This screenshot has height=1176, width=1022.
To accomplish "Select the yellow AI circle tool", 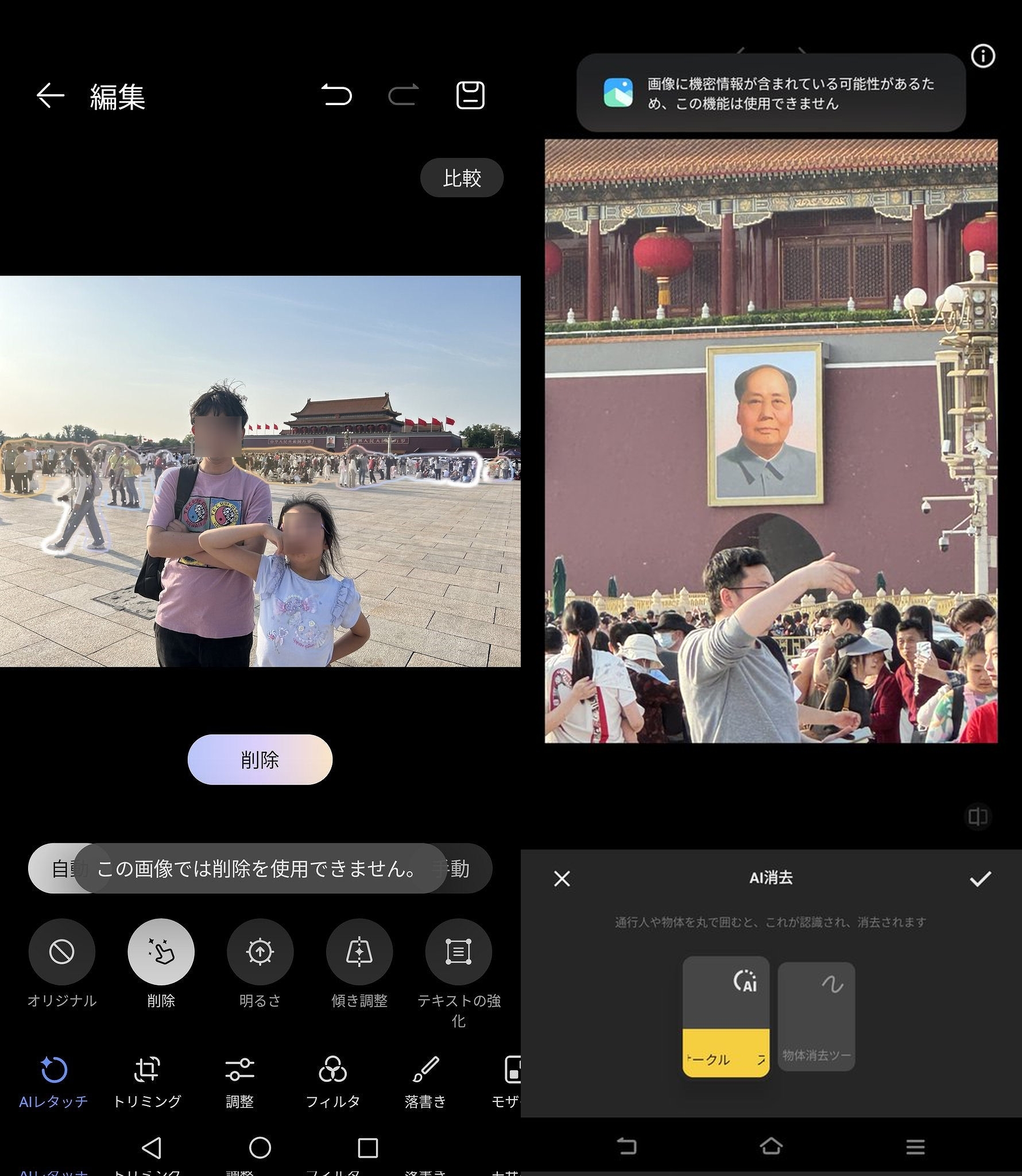I will 726,1016.
